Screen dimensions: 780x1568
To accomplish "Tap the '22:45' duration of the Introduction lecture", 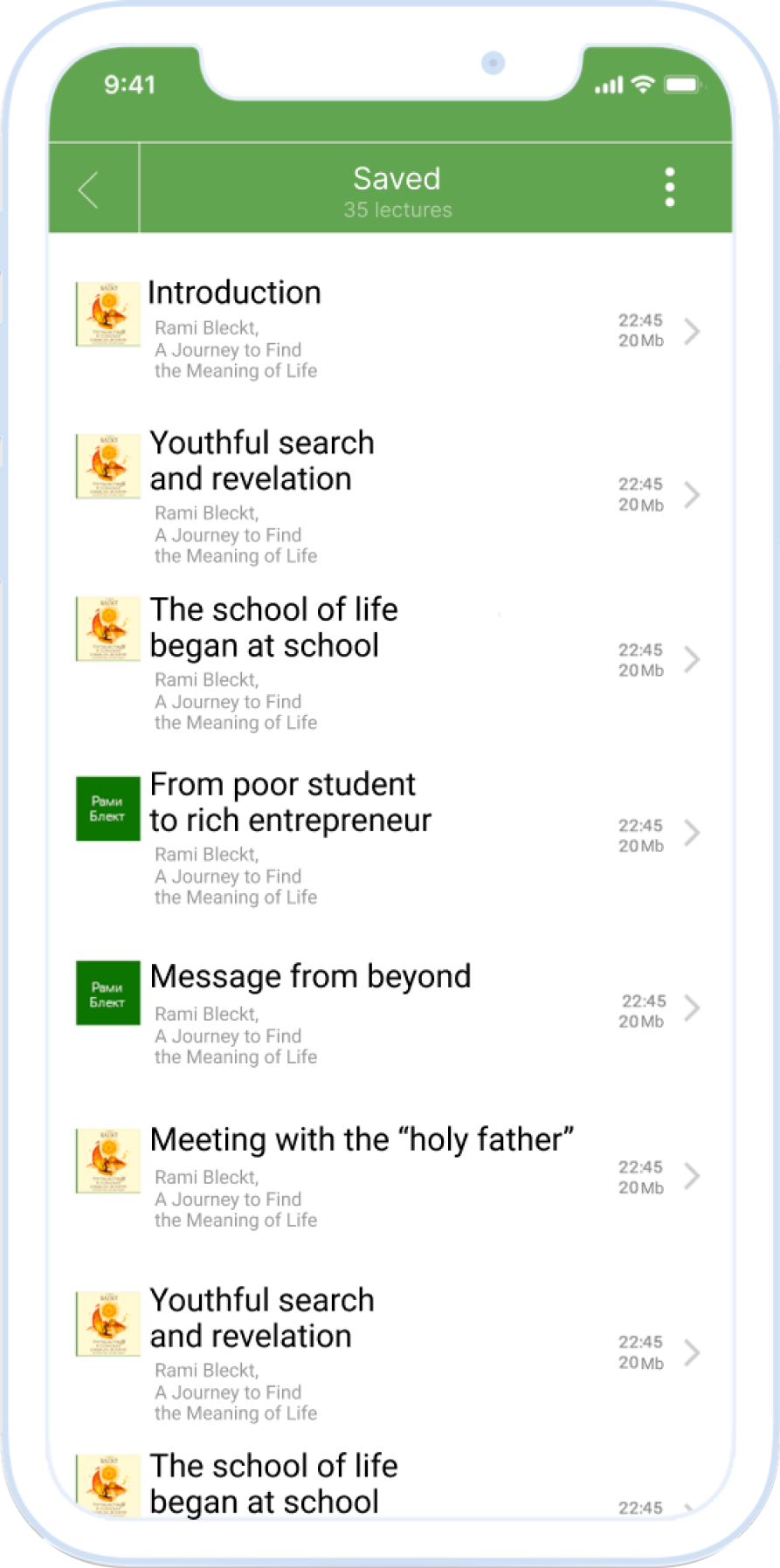I will pos(641,320).
